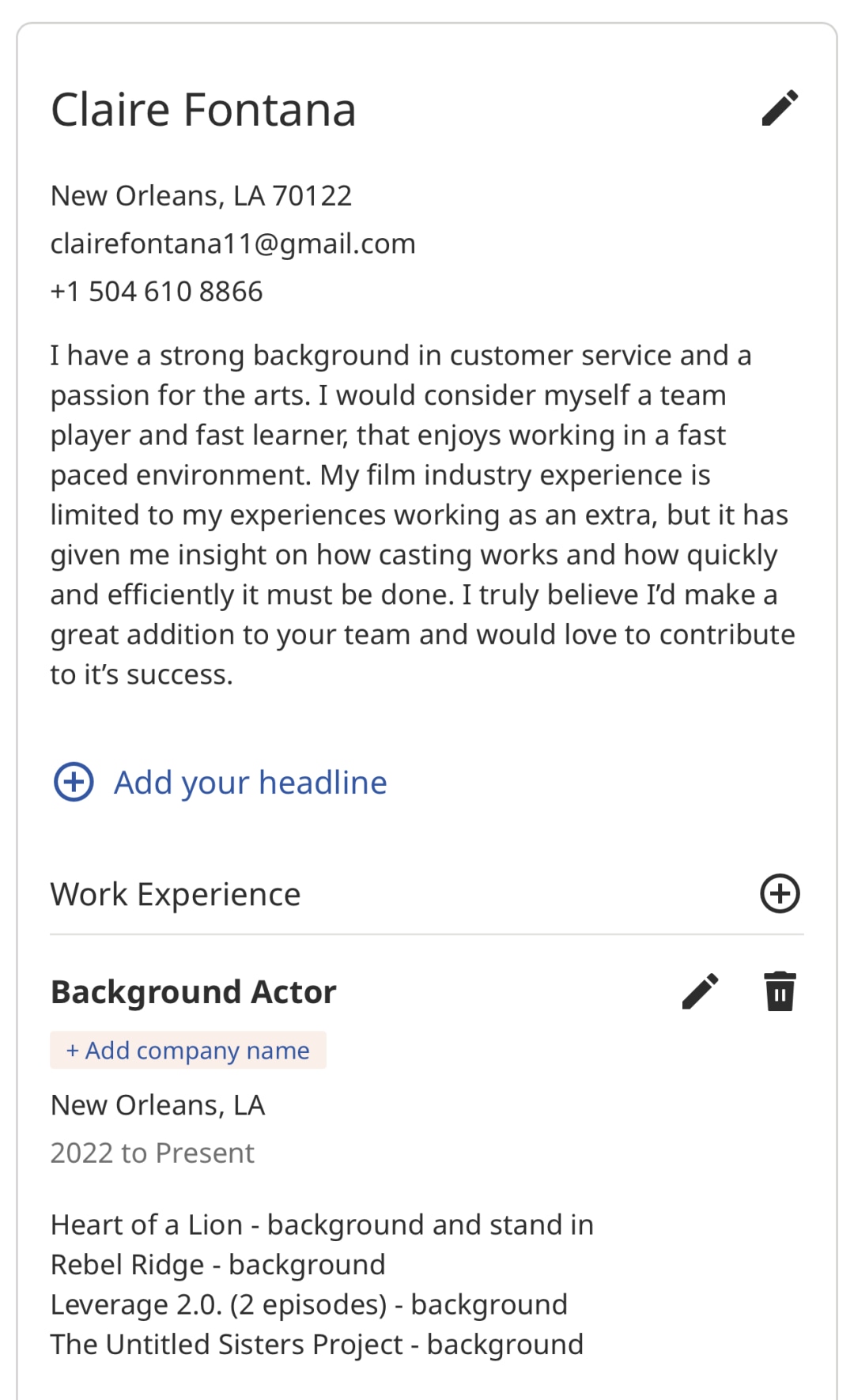Delete the Background Actor work experience

pyautogui.click(x=780, y=991)
